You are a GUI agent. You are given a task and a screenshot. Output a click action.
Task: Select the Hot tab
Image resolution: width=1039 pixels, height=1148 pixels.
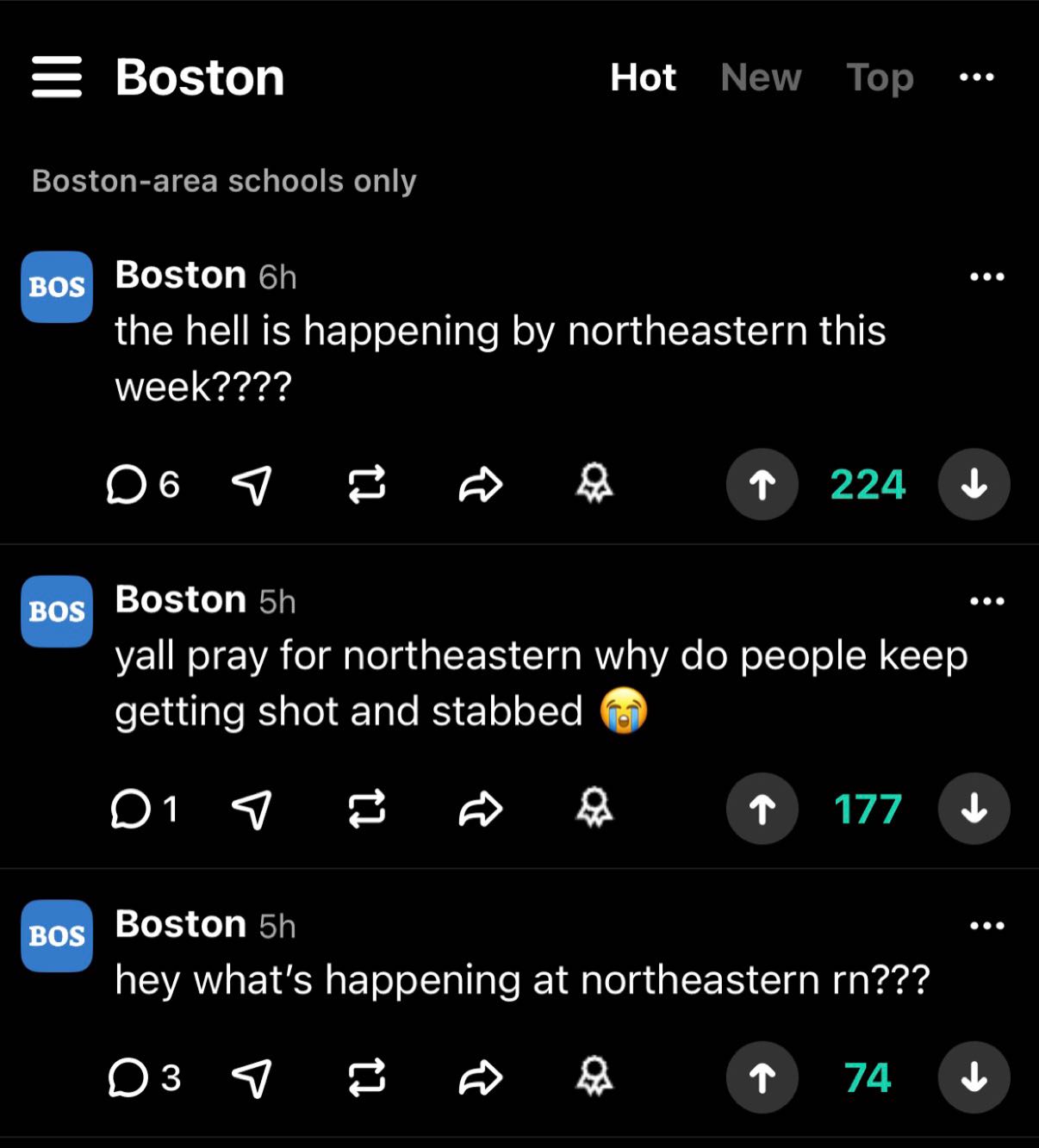point(643,78)
